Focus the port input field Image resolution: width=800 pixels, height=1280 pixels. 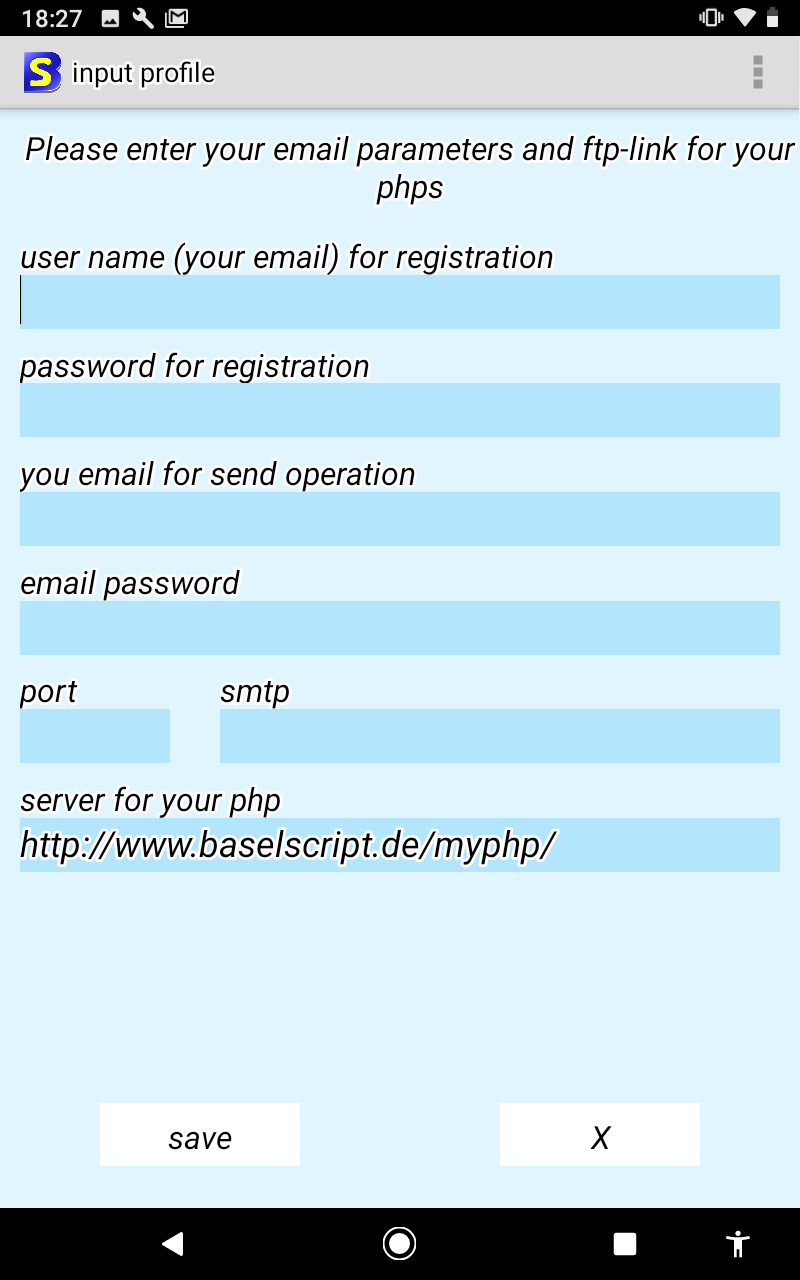pos(95,736)
